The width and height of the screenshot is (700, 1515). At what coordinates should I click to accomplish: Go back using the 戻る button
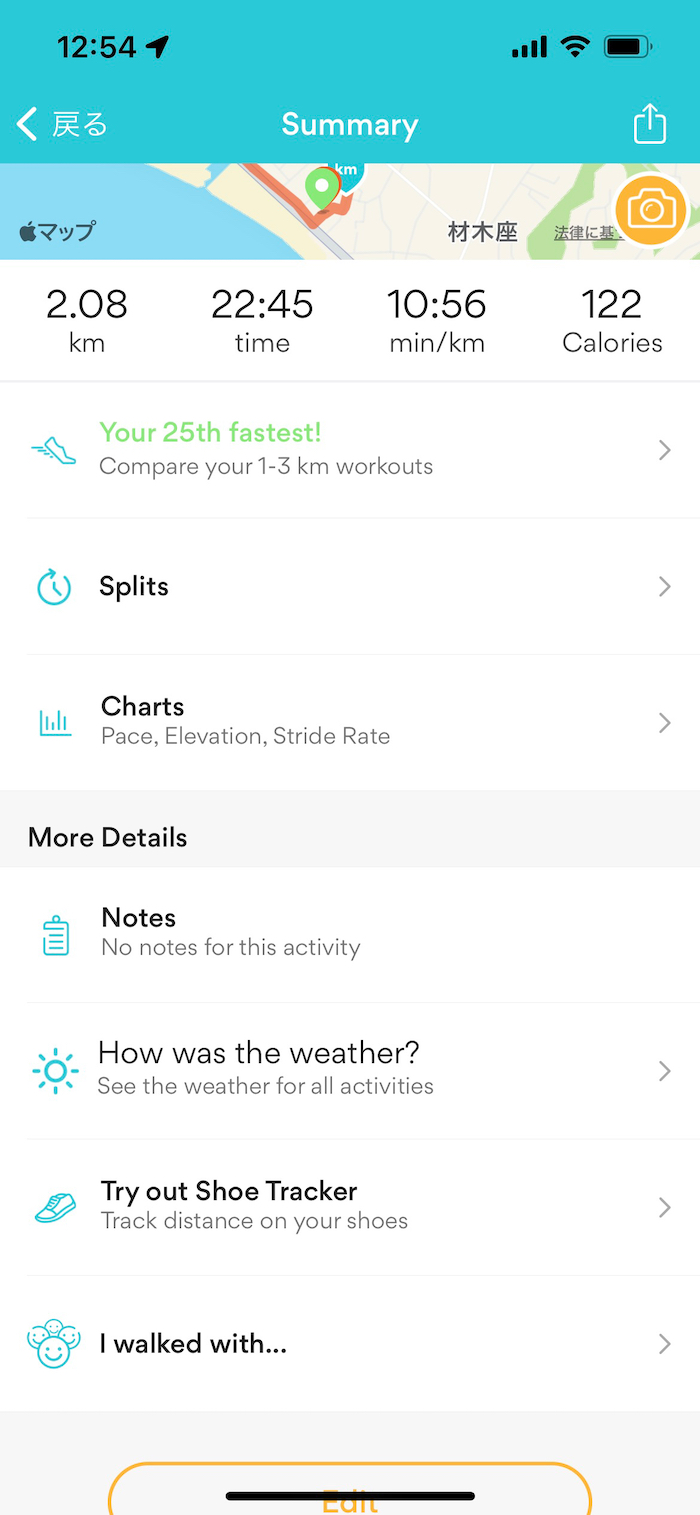pyautogui.click(x=62, y=125)
